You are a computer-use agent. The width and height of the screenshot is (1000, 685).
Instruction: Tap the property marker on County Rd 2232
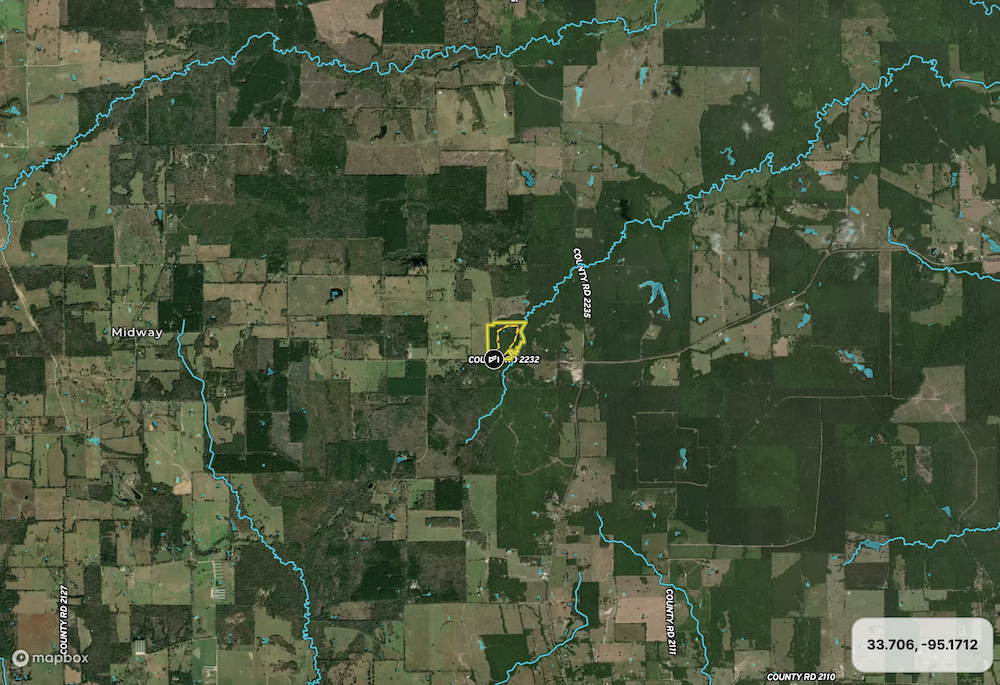[x=494, y=359]
